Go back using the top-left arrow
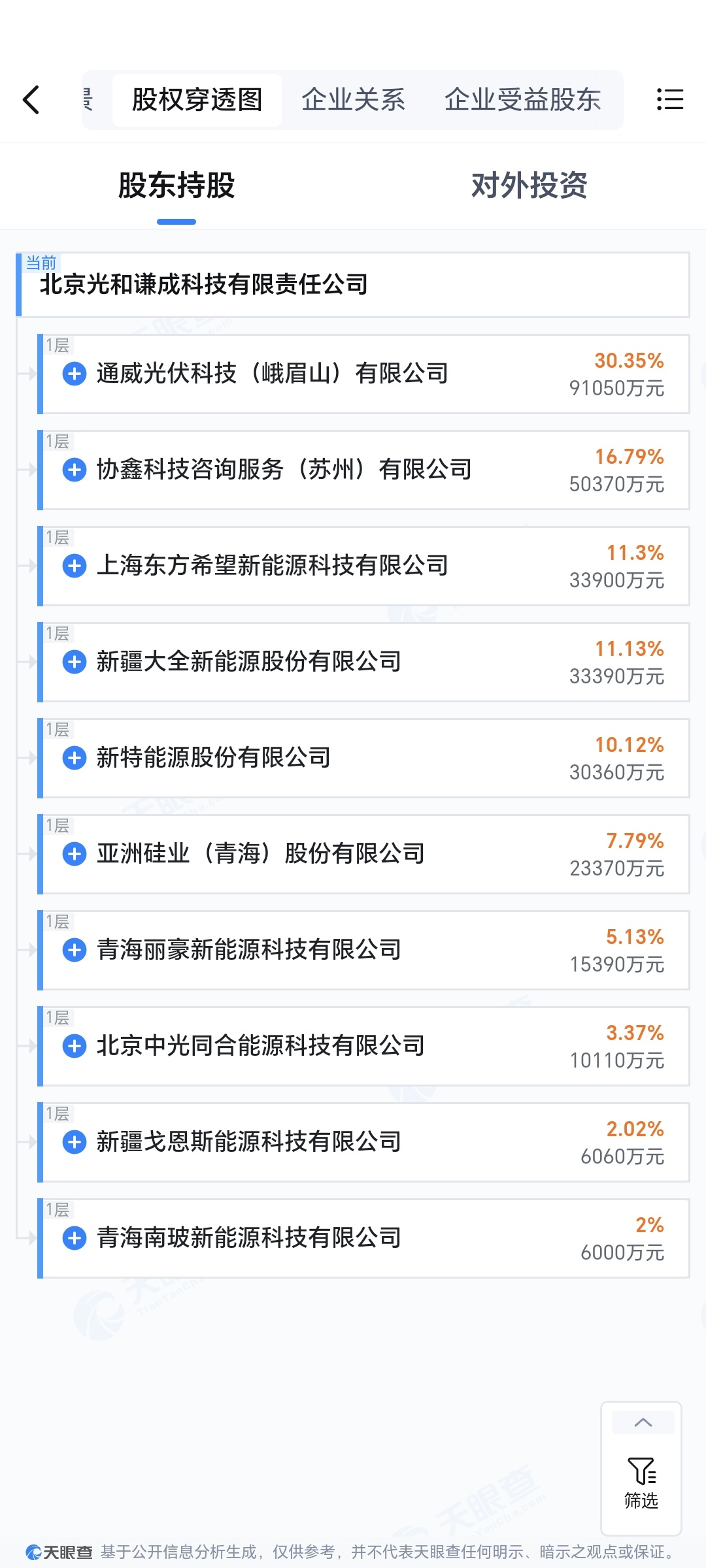The image size is (706, 1568). (31, 100)
